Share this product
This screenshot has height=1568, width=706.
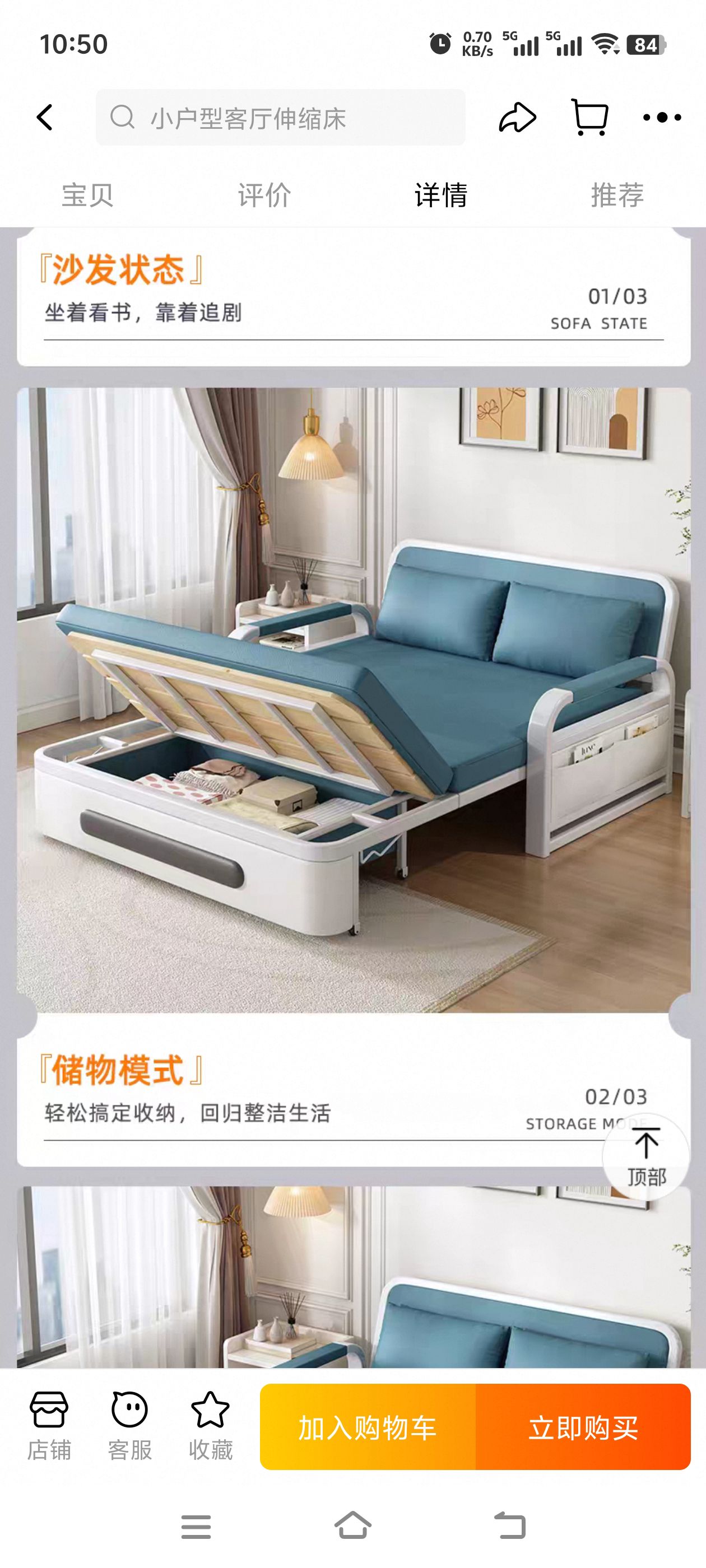point(517,118)
